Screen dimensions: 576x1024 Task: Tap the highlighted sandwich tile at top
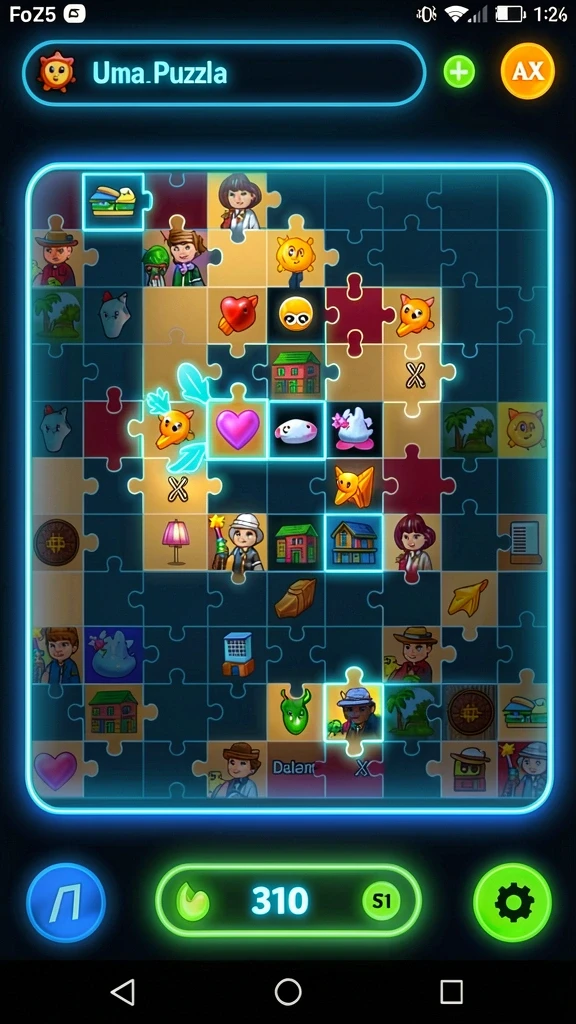[x=113, y=201]
